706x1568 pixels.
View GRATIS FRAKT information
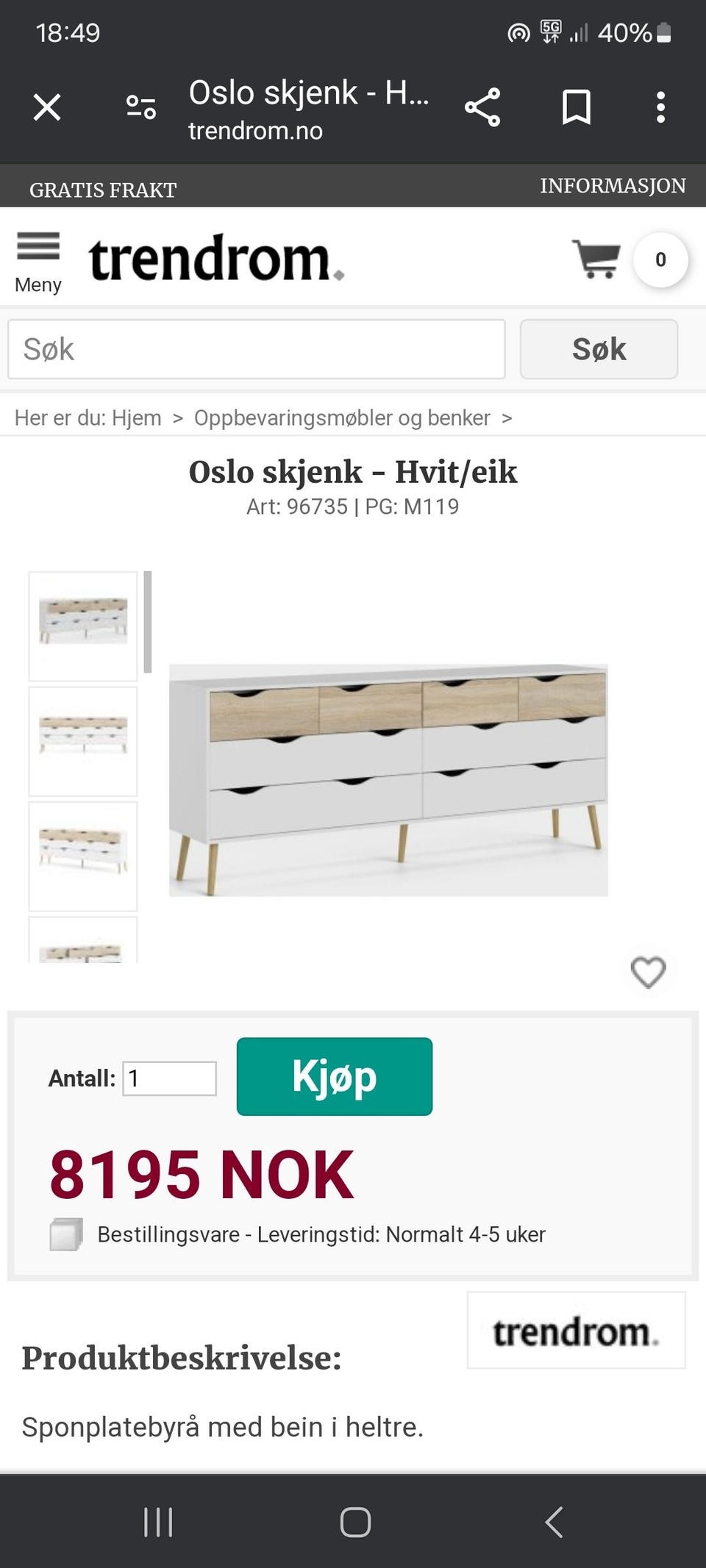(102, 190)
